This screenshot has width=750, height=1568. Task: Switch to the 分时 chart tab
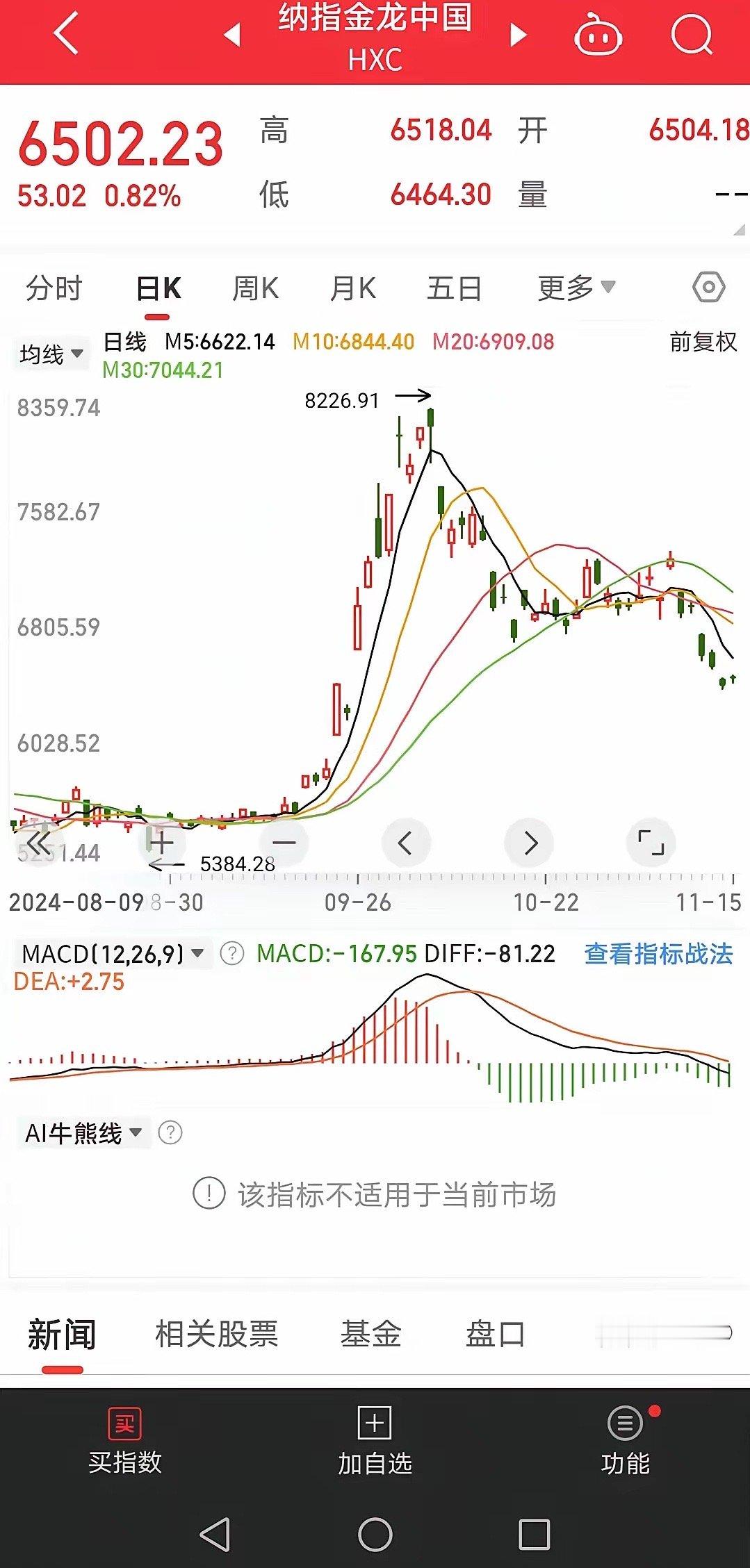click(54, 288)
